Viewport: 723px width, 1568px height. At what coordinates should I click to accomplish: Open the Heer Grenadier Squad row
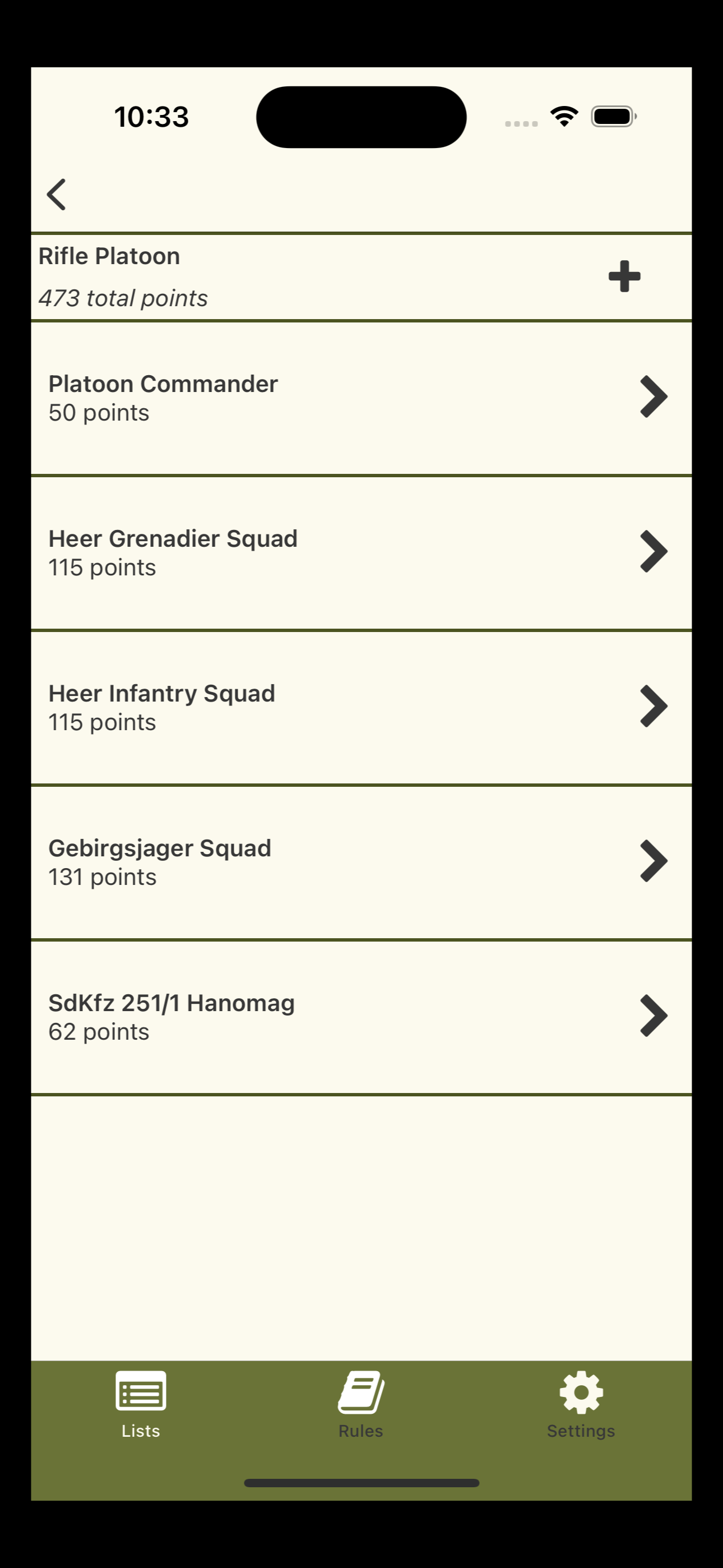coord(361,553)
